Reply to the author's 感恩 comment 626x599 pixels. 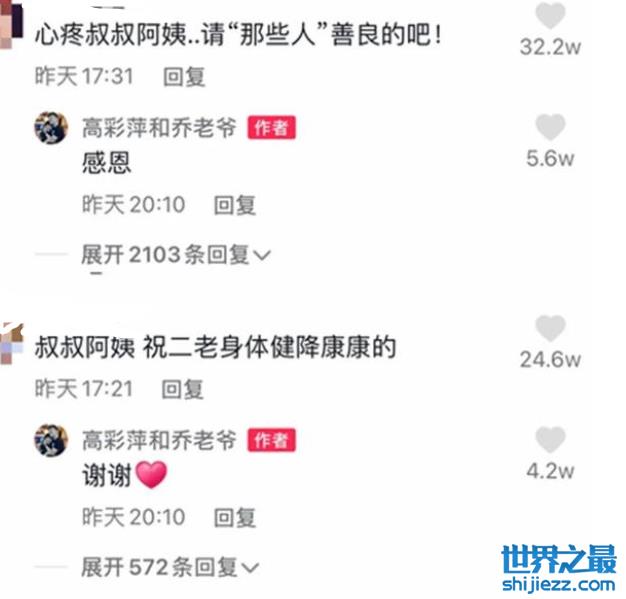tap(235, 205)
